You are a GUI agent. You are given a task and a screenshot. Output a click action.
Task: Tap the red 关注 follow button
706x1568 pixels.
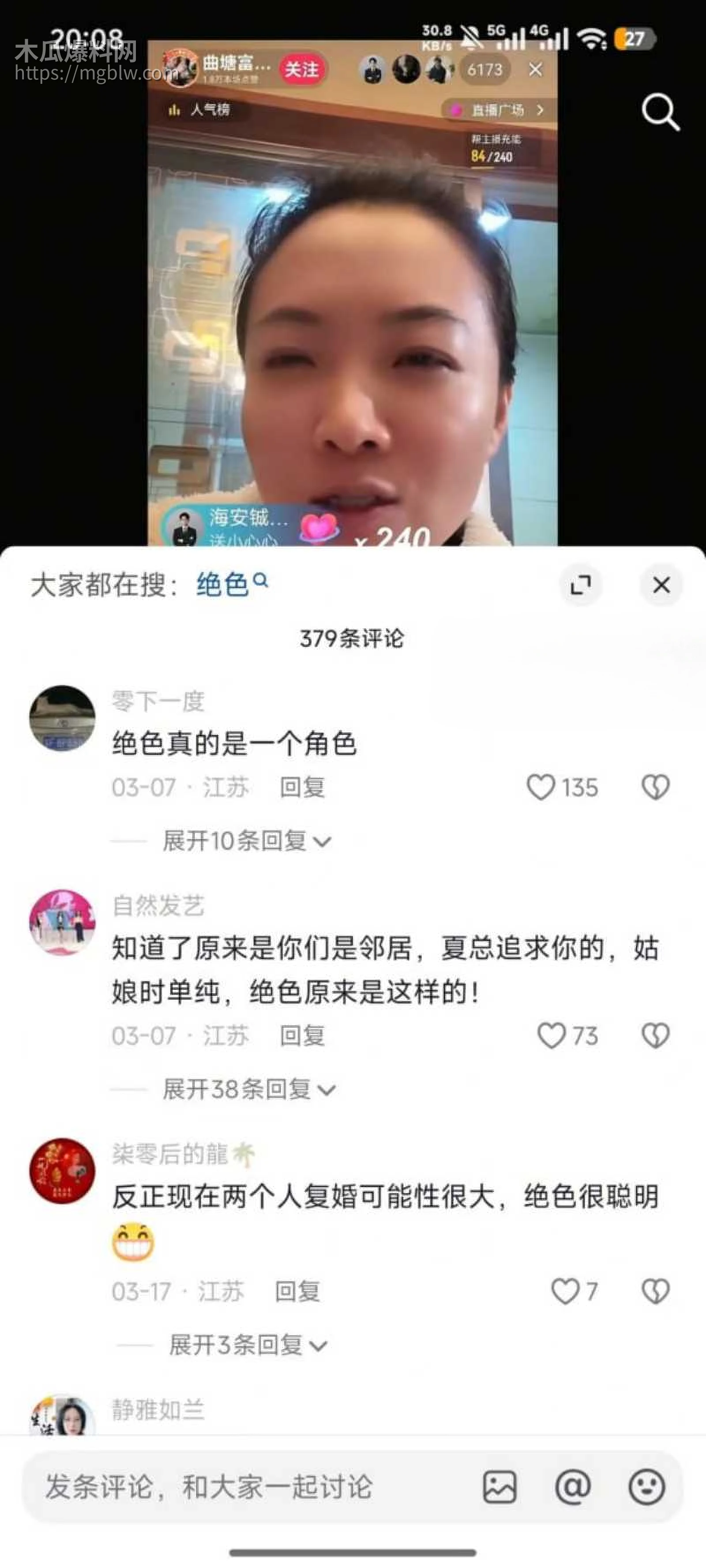(x=301, y=69)
